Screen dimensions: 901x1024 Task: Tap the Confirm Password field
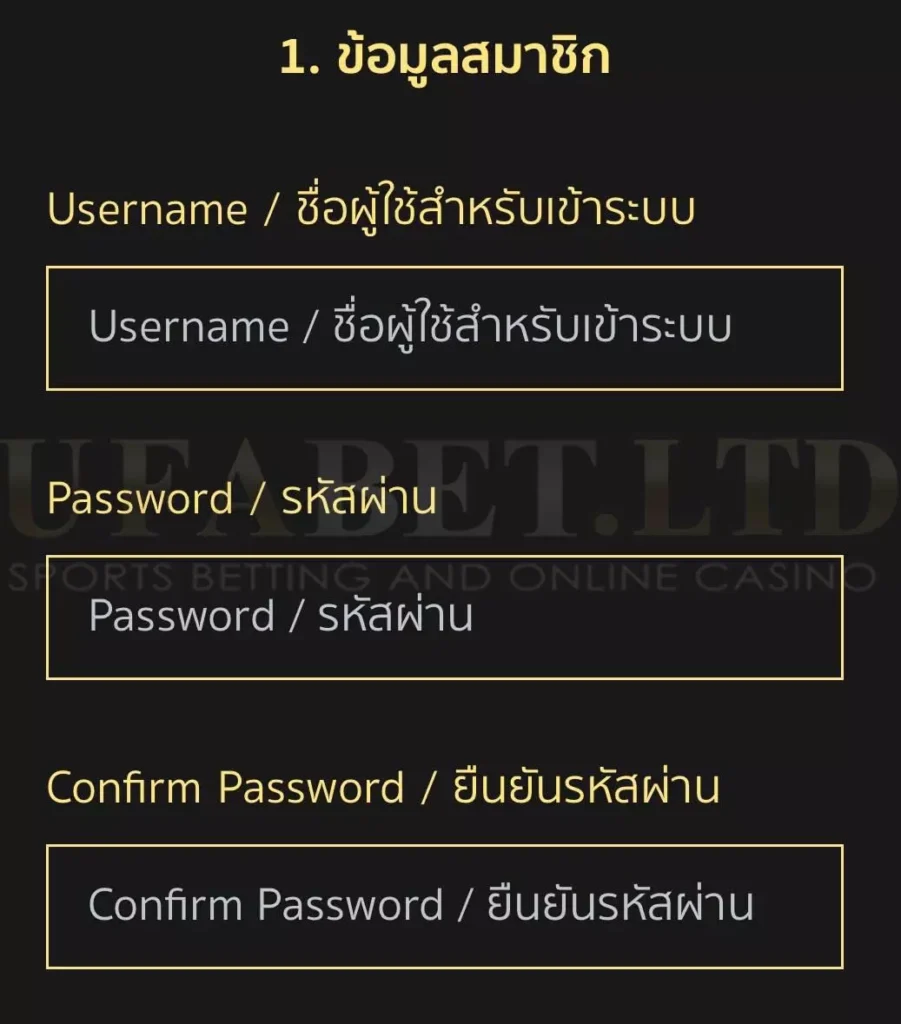point(444,906)
